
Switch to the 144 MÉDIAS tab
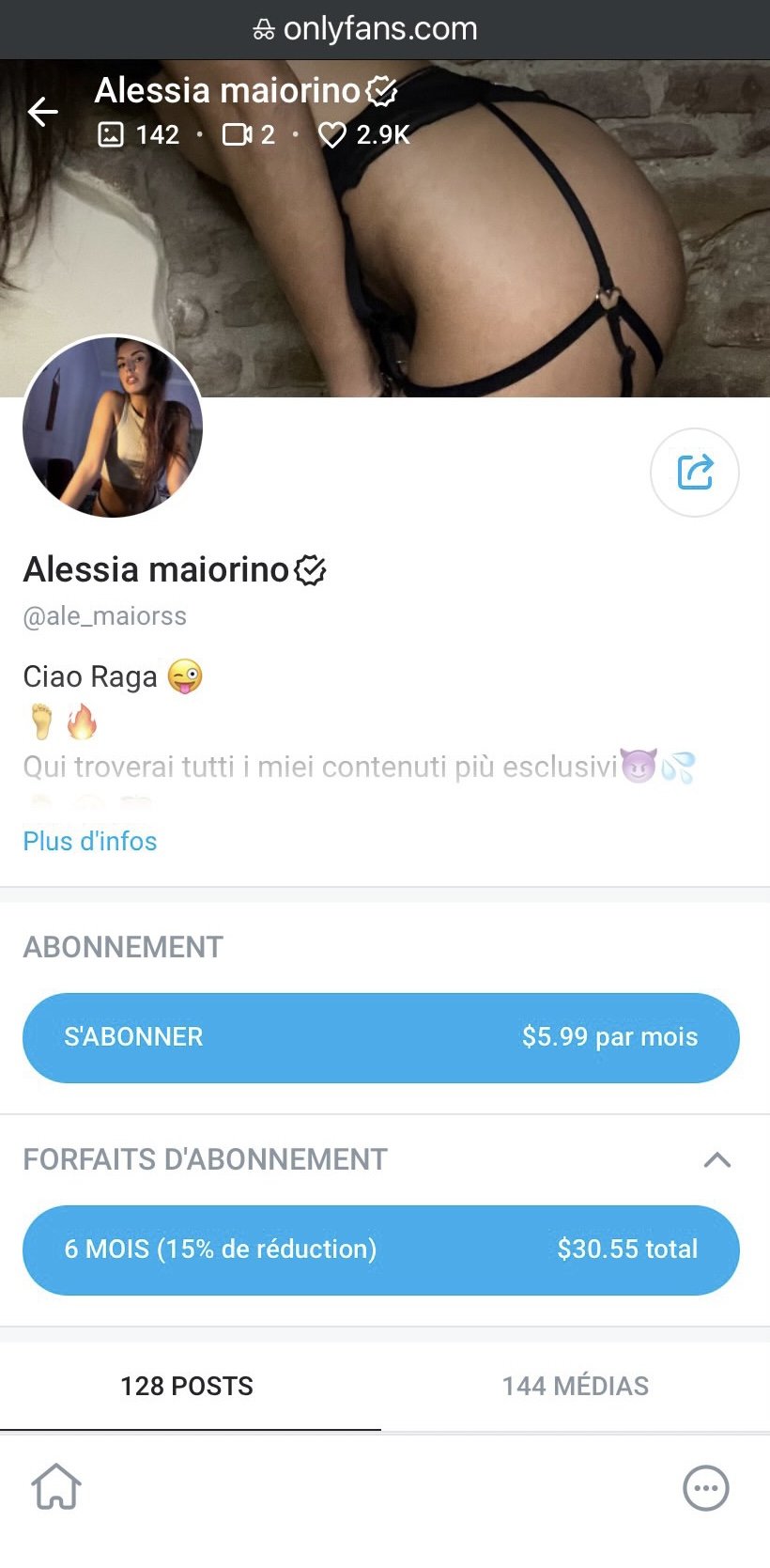(x=575, y=1386)
